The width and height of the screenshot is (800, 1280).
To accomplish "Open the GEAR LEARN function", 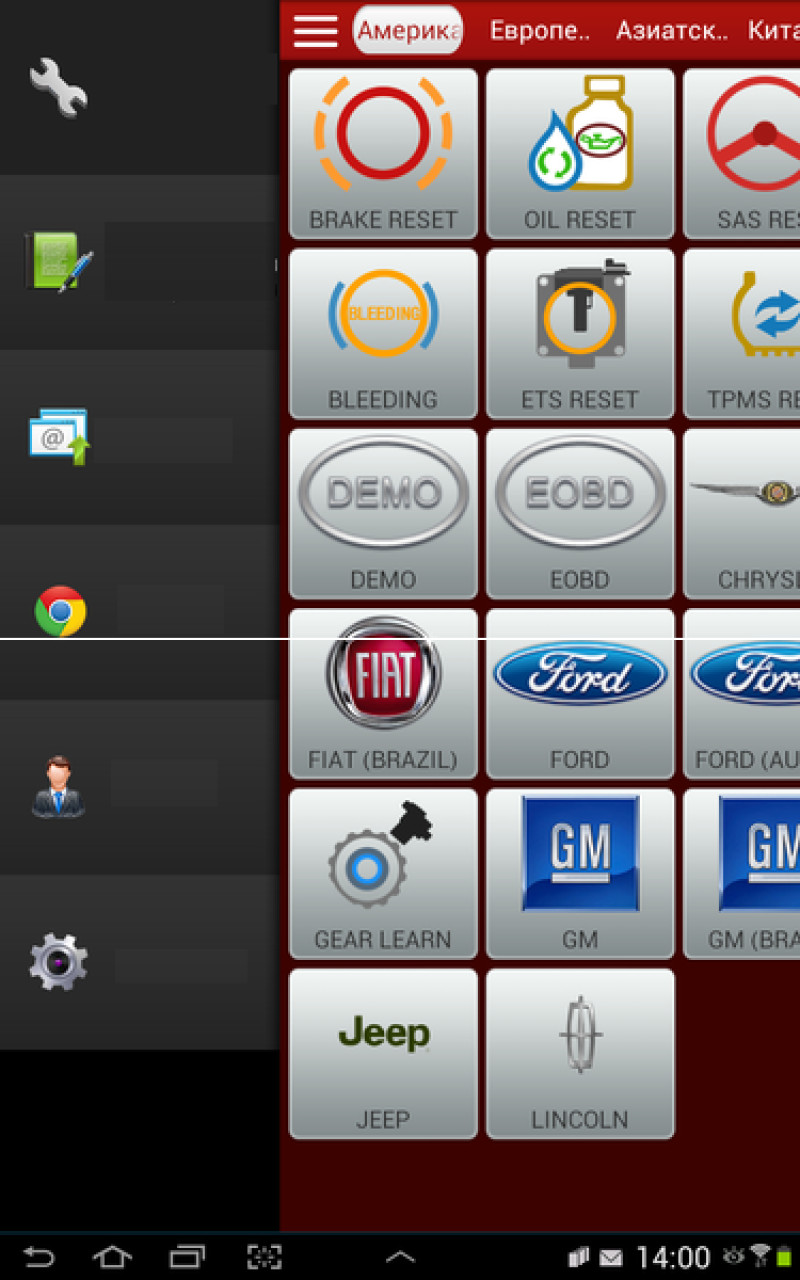I will click(383, 873).
